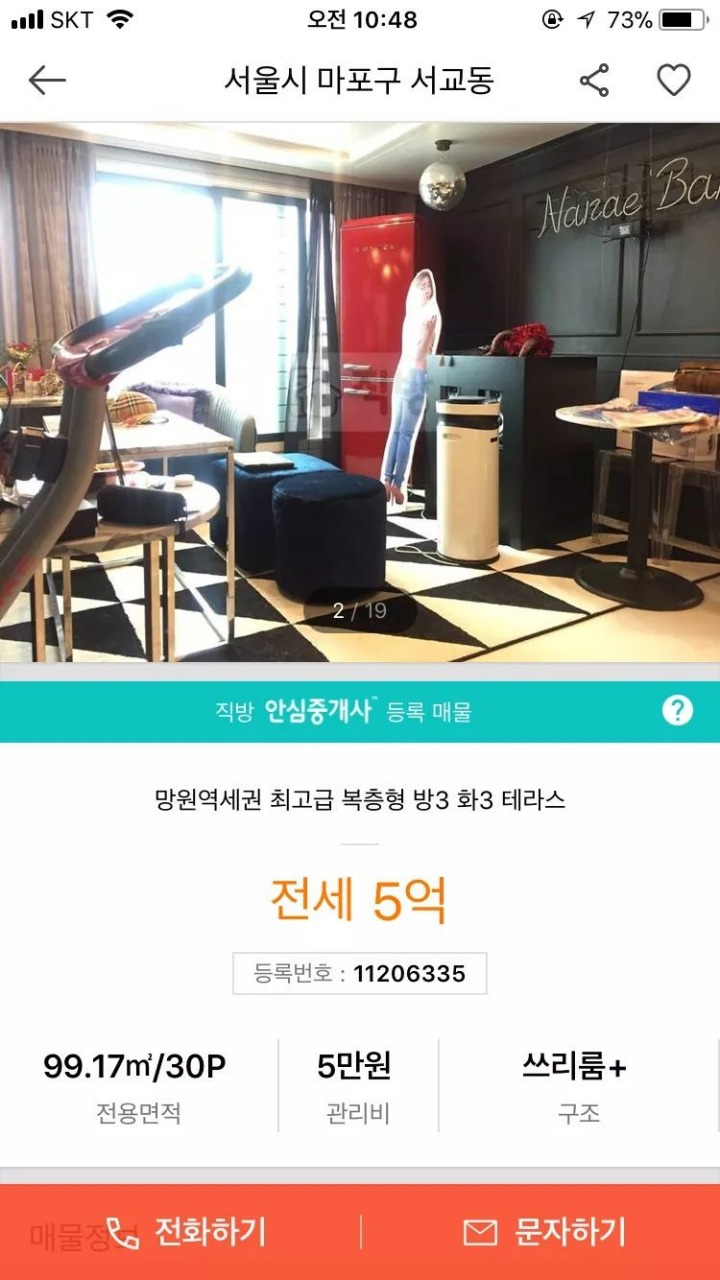Viewport: 720px width, 1280px height.
Task: Call the agent with 전화하기
Action: pyautogui.click(x=186, y=1232)
